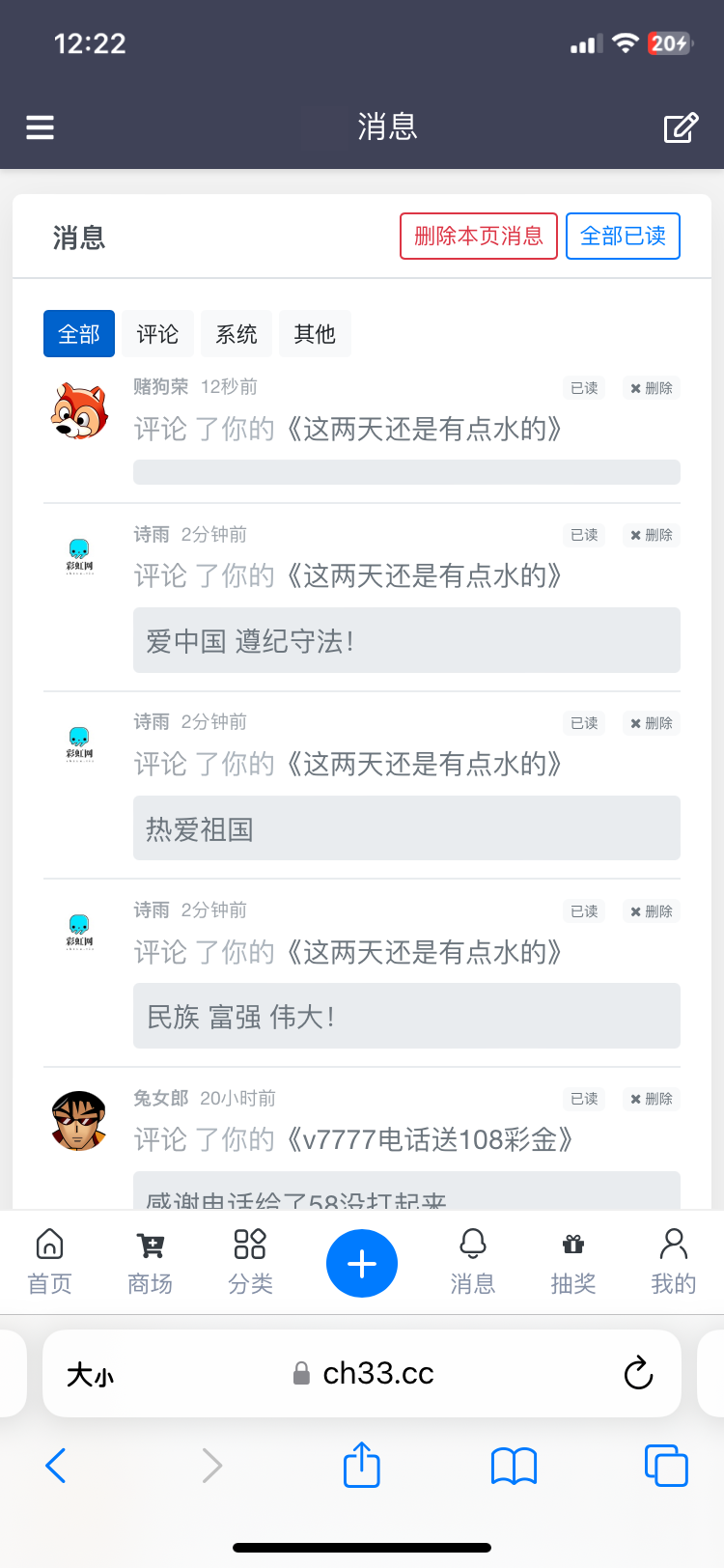Screen dimensions: 724x1568
Task: Go to the 我的 profile tab
Action: [673, 1261]
